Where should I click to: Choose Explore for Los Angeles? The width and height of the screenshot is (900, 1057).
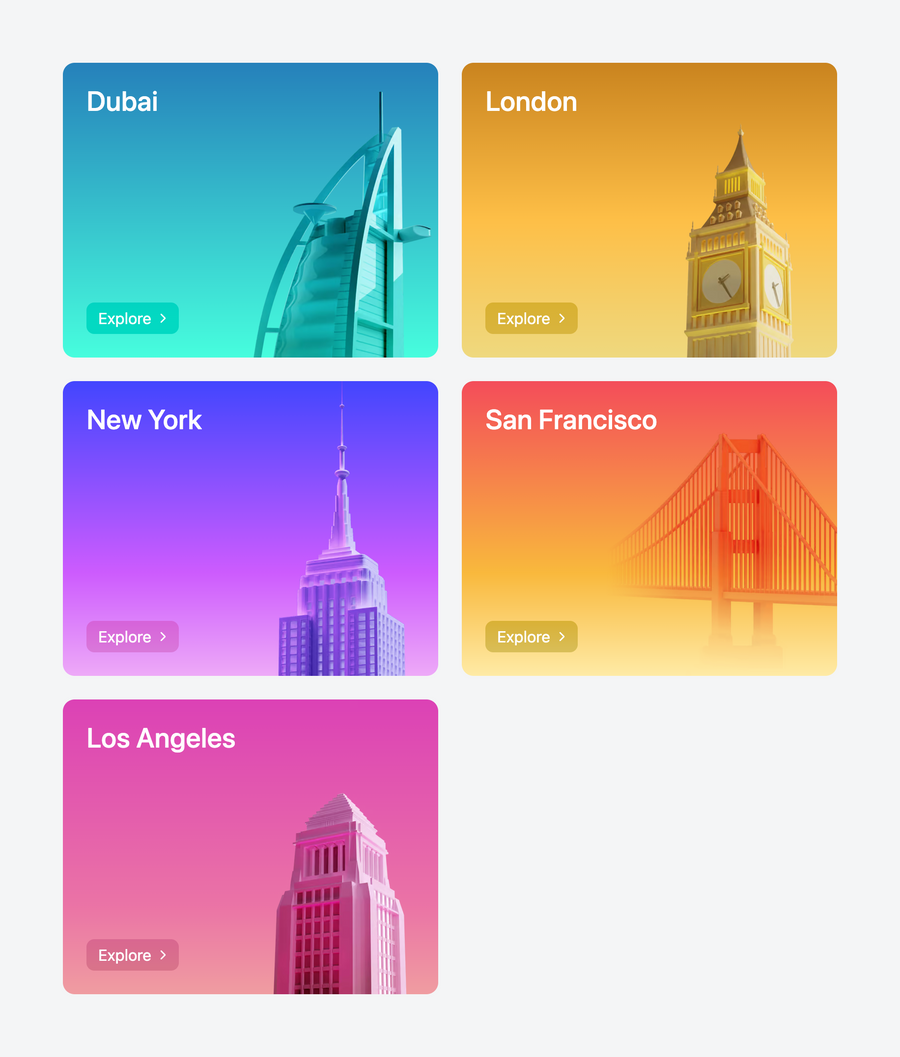tap(132, 955)
